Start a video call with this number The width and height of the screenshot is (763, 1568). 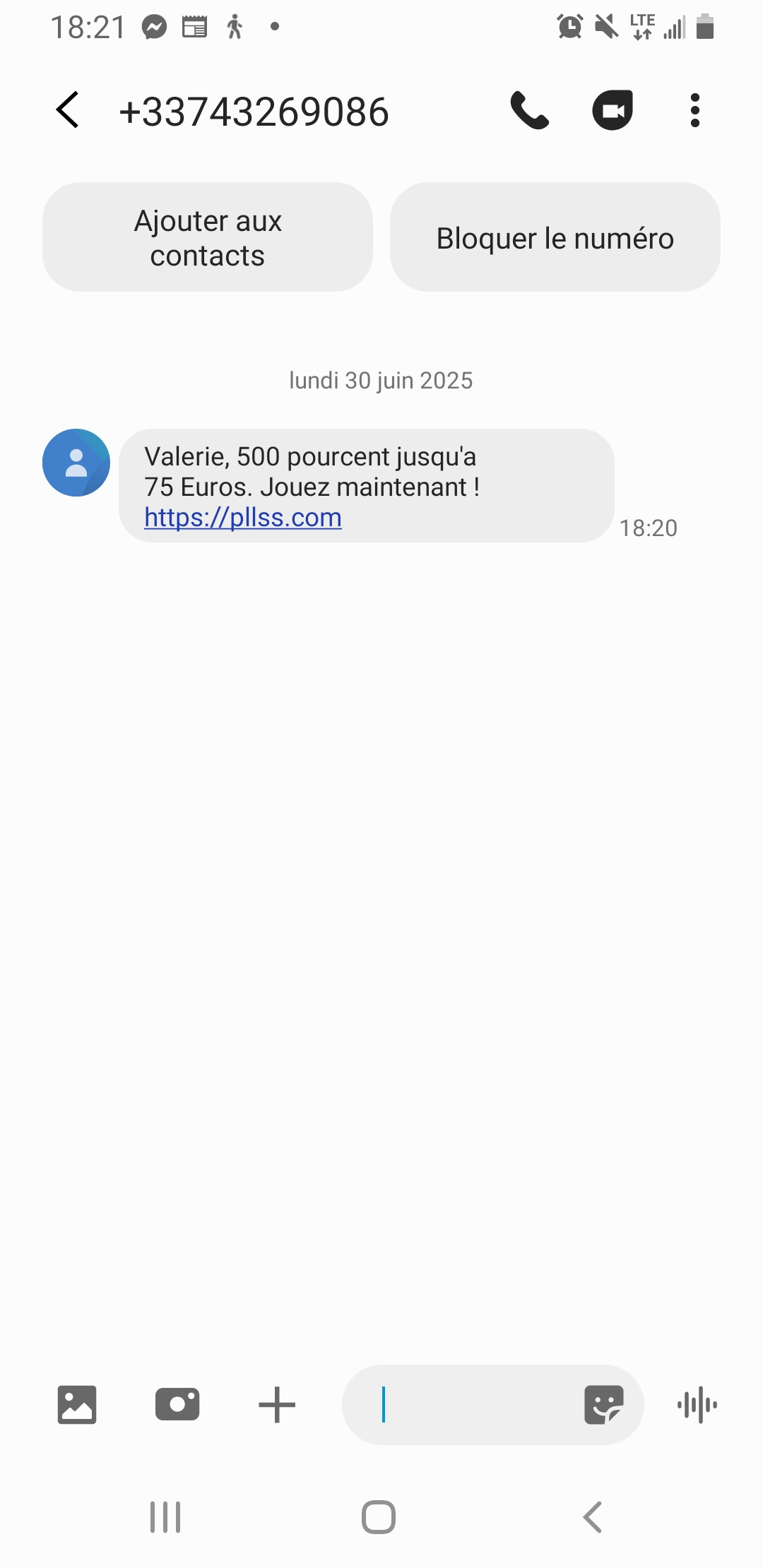tap(612, 110)
